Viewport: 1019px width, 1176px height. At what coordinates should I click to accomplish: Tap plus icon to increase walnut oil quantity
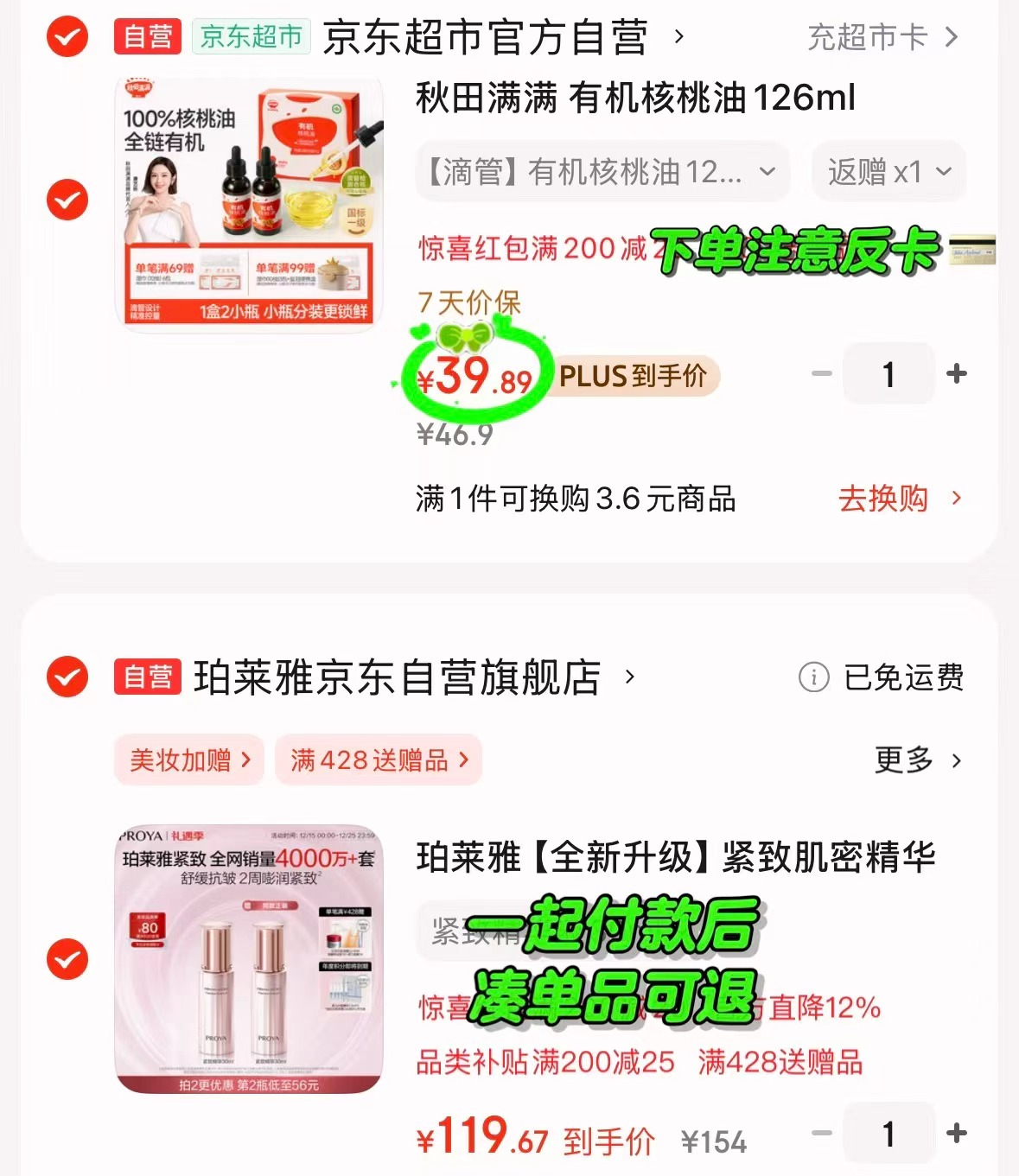click(x=956, y=373)
